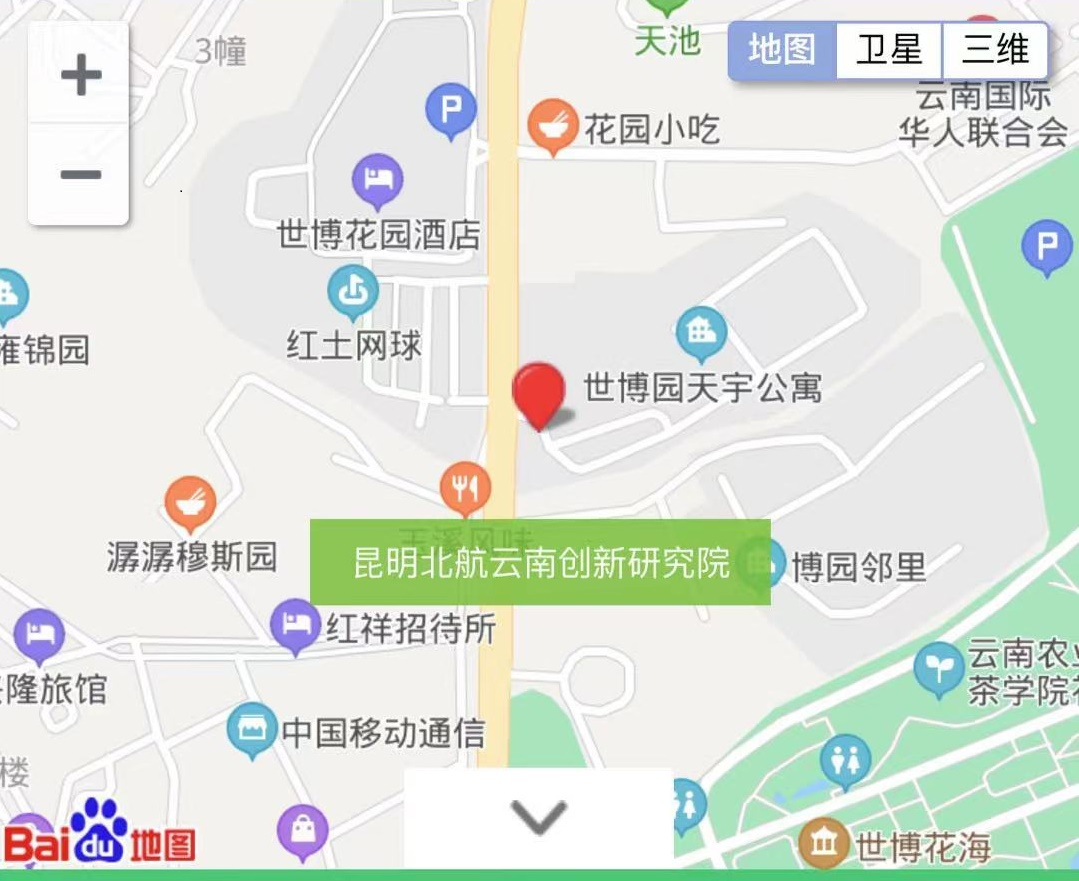Open the 昆明北航云南创新研究院 label

(540, 562)
